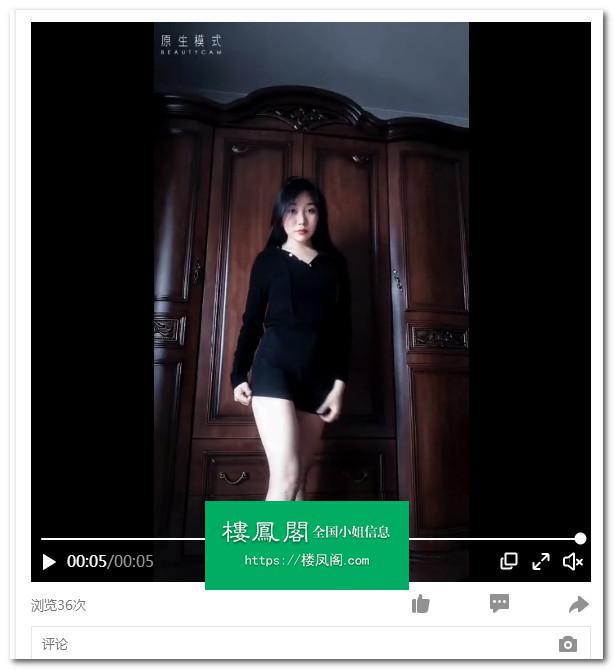Unmute the video sound
614x670 pixels.
click(x=573, y=561)
